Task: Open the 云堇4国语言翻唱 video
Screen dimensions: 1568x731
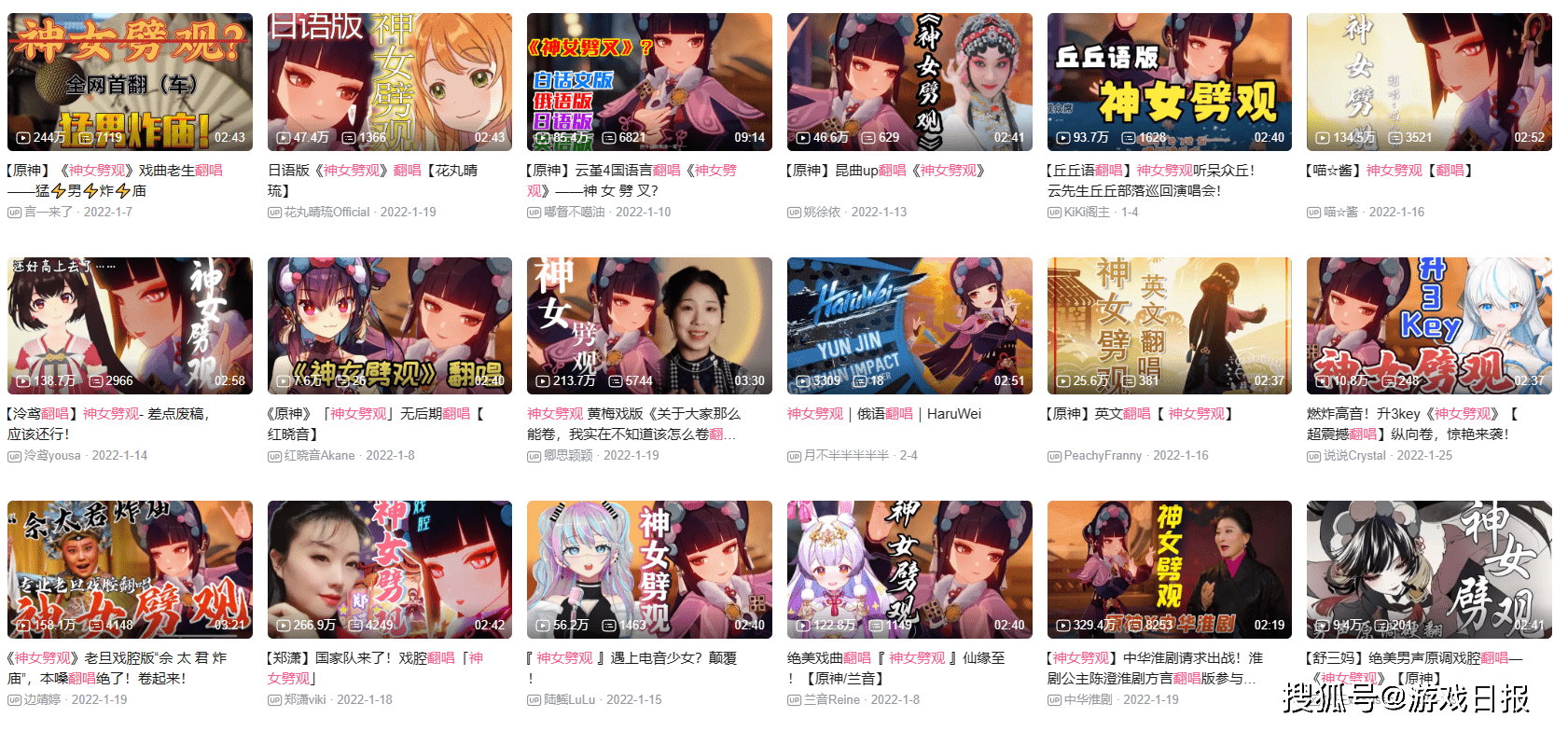Action: click(649, 82)
